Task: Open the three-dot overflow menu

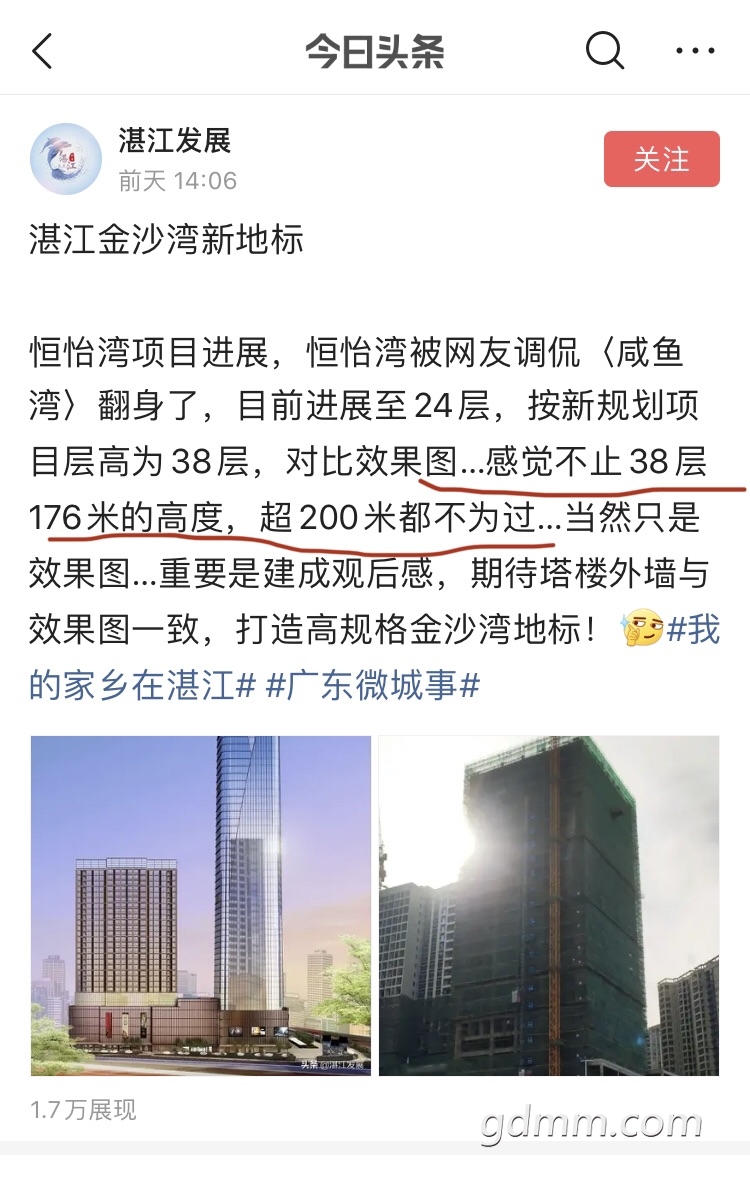Action: tap(695, 51)
